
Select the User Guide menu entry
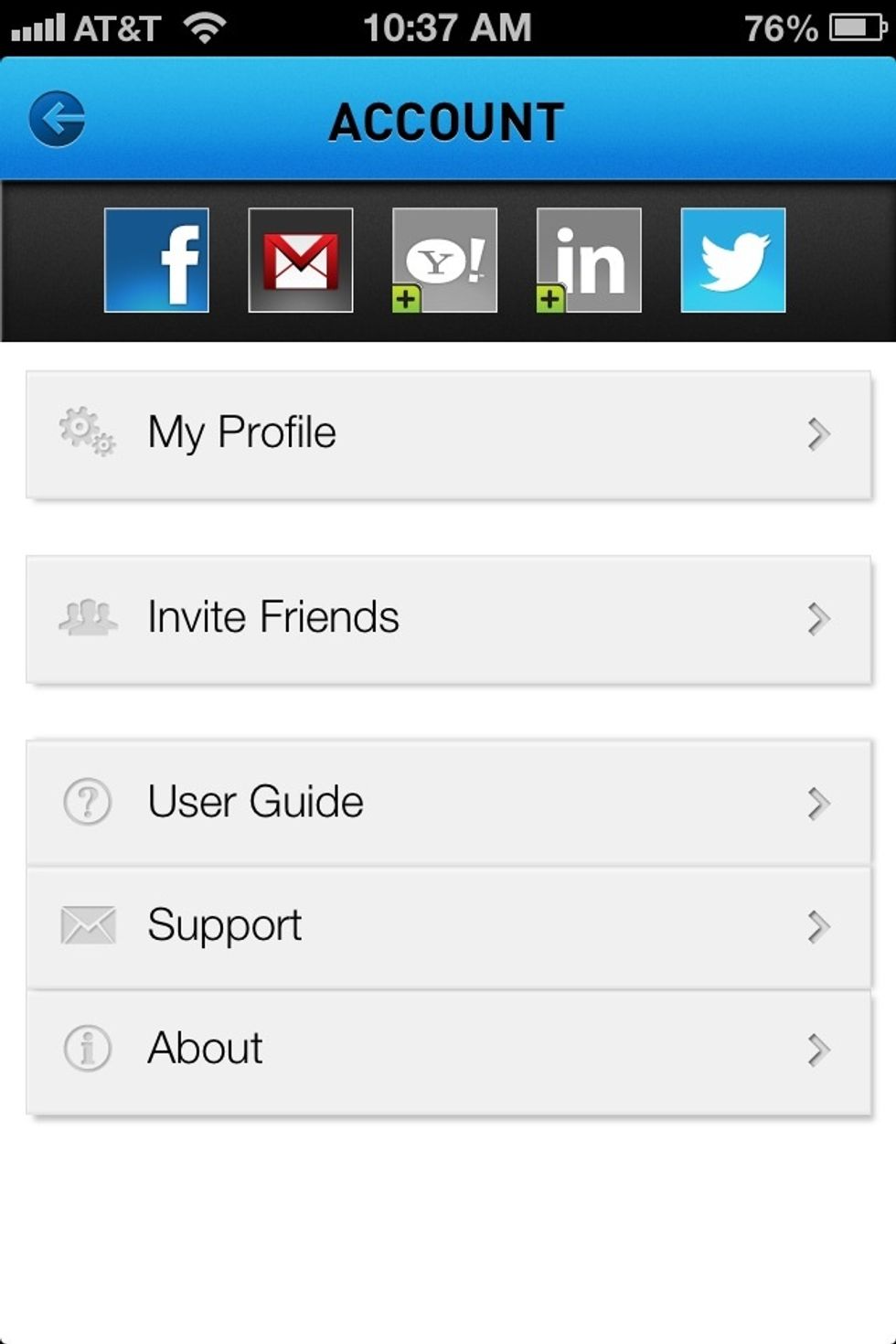(256, 803)
